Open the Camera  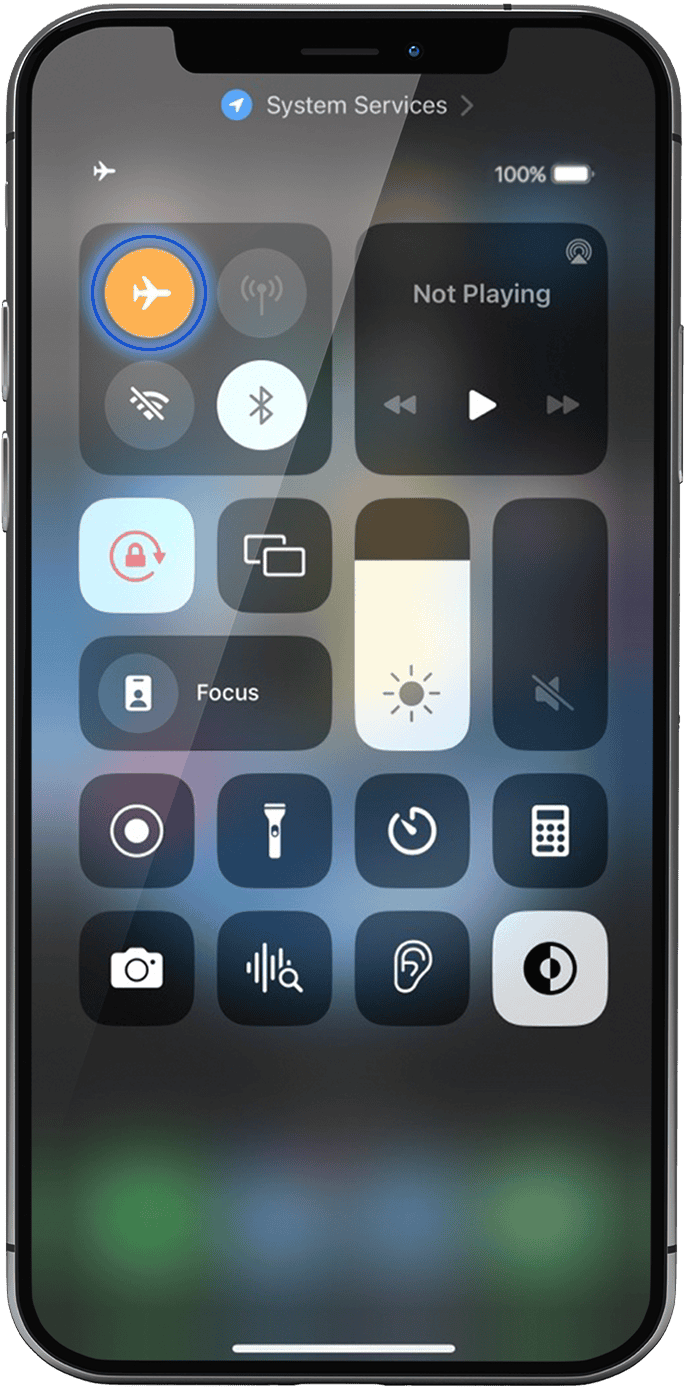pos(137,968)
